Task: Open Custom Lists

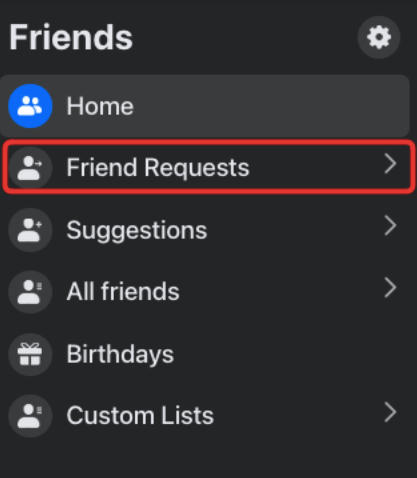Action: pos(205,416)
